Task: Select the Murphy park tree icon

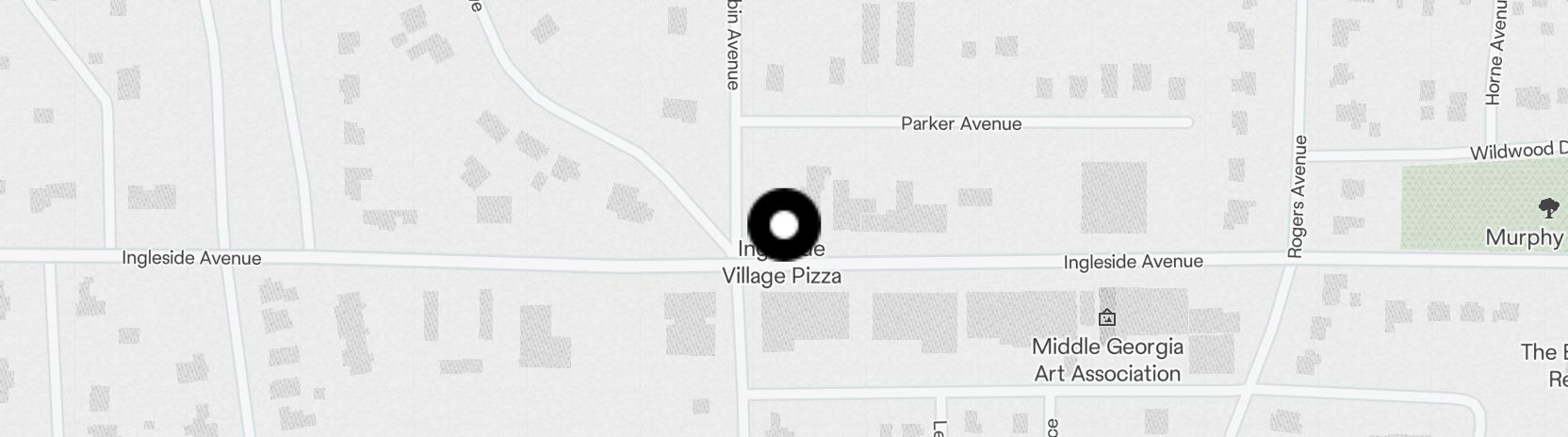Action: click(1547, 208)
